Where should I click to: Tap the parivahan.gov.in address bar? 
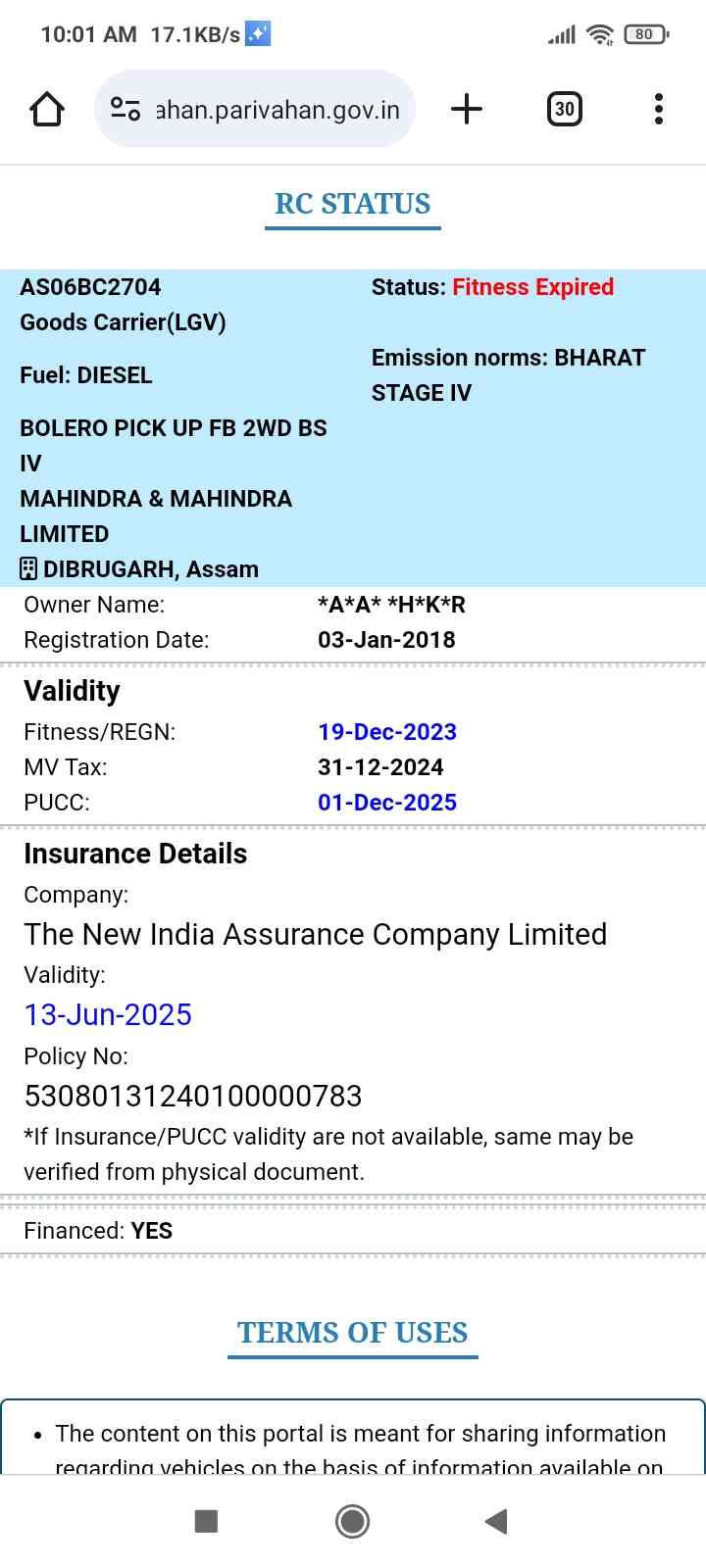tap(277, 110)
